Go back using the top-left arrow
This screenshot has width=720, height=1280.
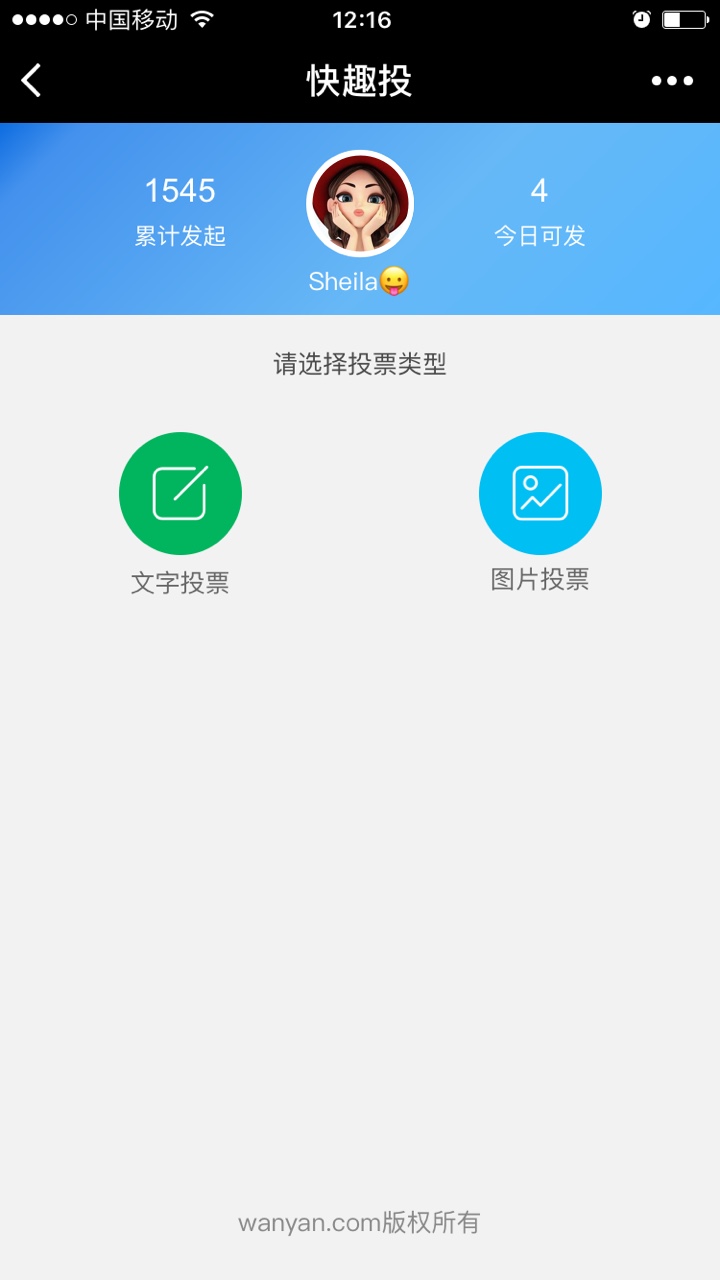[32, 81]
